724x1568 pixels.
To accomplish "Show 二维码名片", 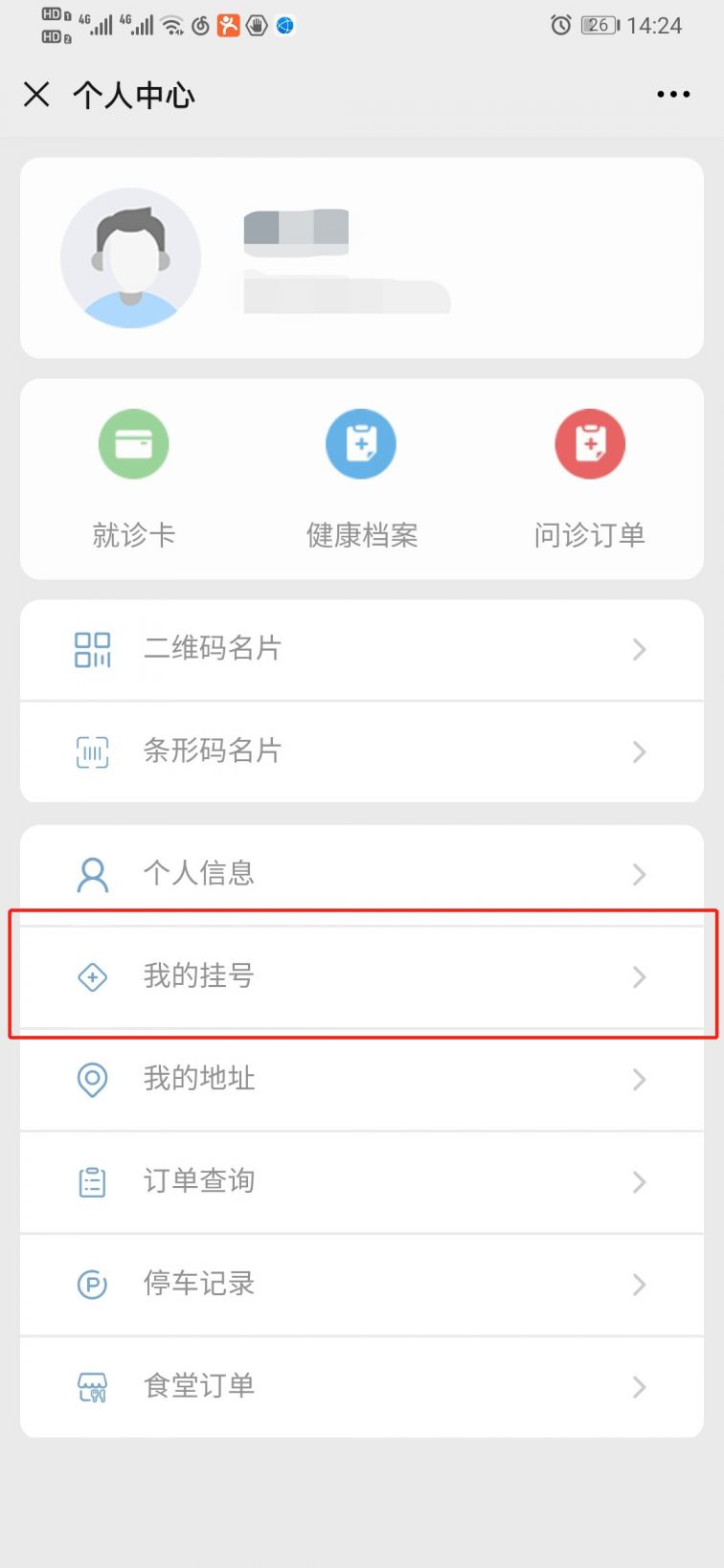I will coord(362,649).
